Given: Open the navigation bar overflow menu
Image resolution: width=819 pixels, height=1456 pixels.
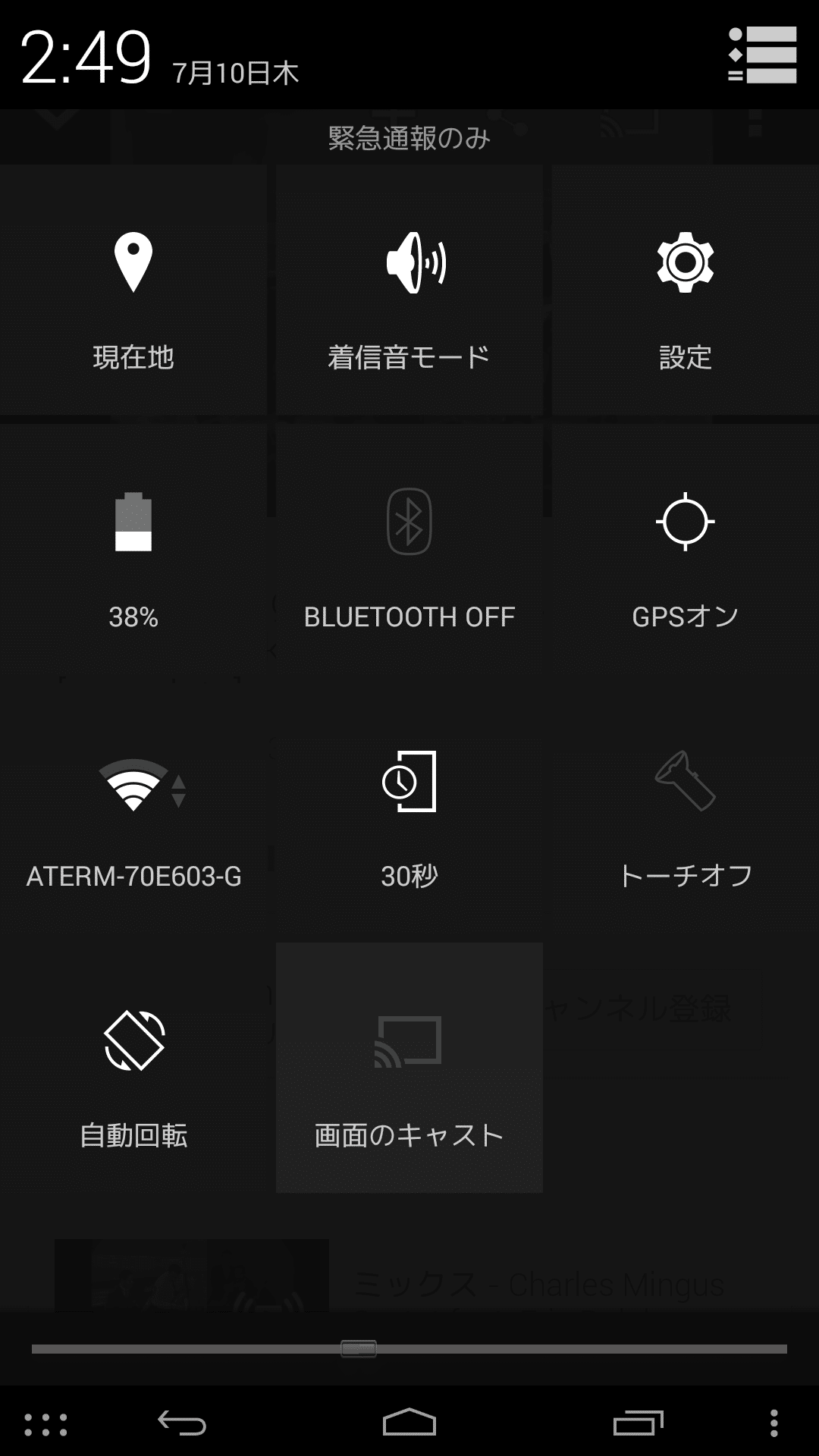Looking at the screenshot, I should click(x=773, y=1423).
